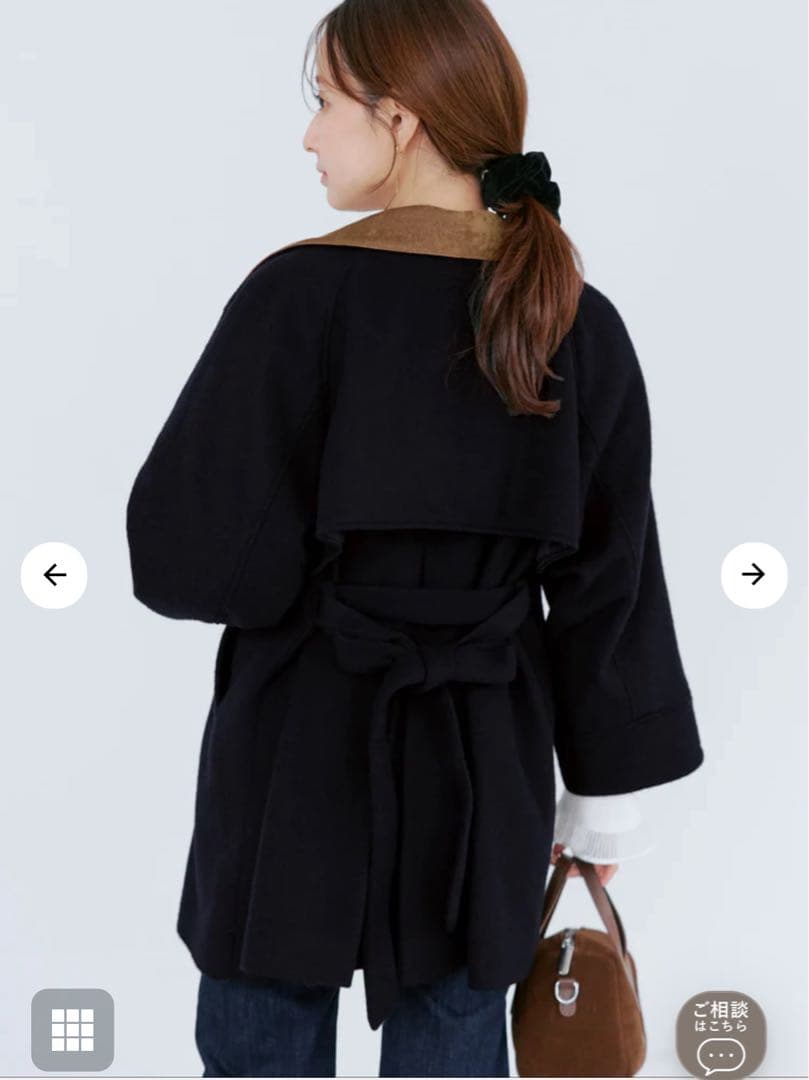Show the next product photo
Viewport: 809px width, 1080px height.
pyautogui.click(x=754, y=575)
